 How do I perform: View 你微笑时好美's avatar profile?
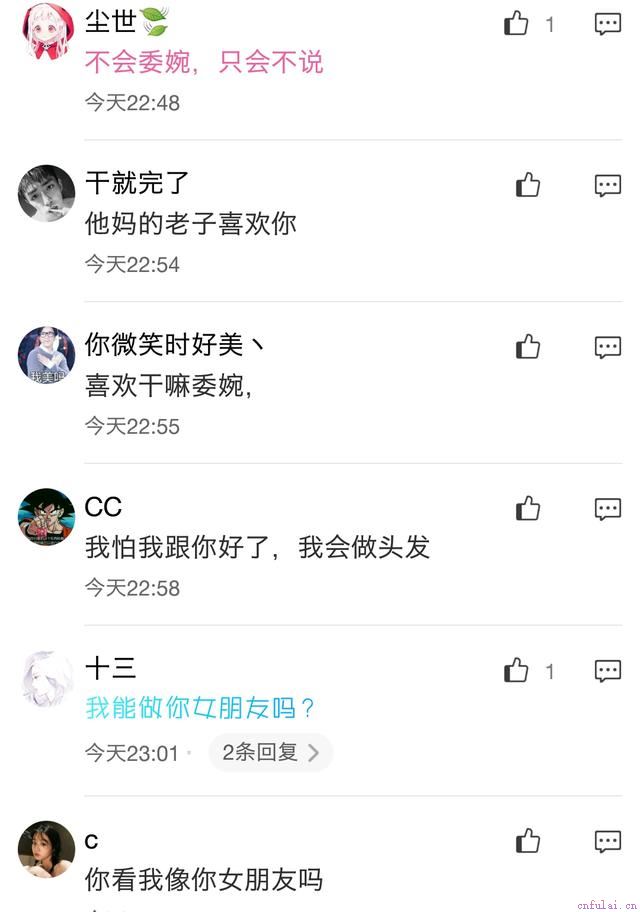(x=47, y=355)
